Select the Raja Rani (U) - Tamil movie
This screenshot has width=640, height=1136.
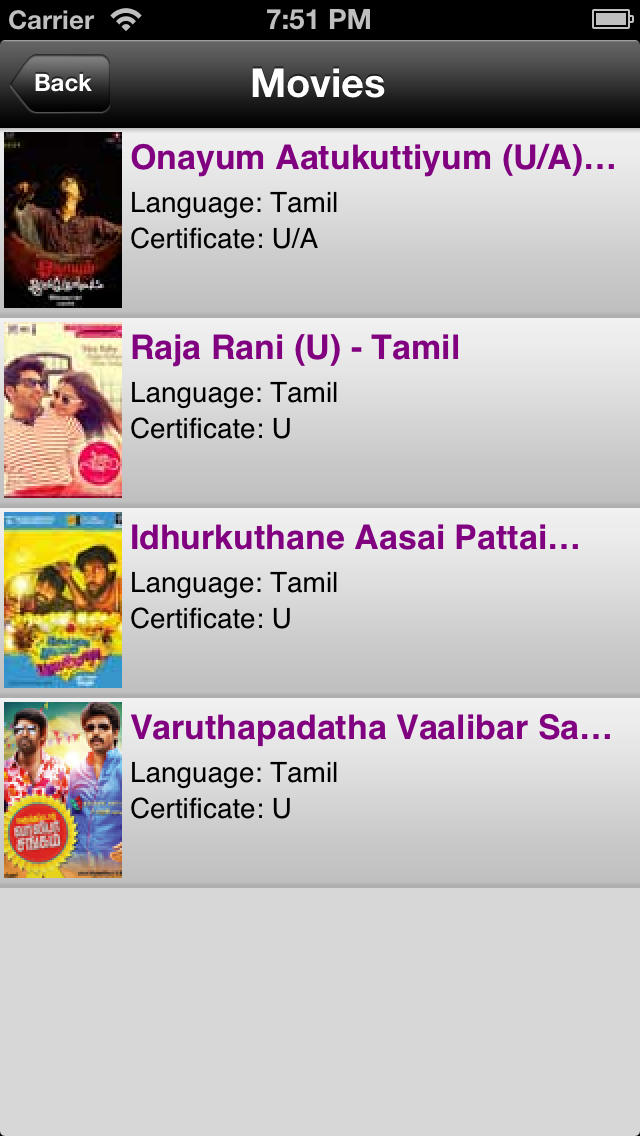point(320,412)
